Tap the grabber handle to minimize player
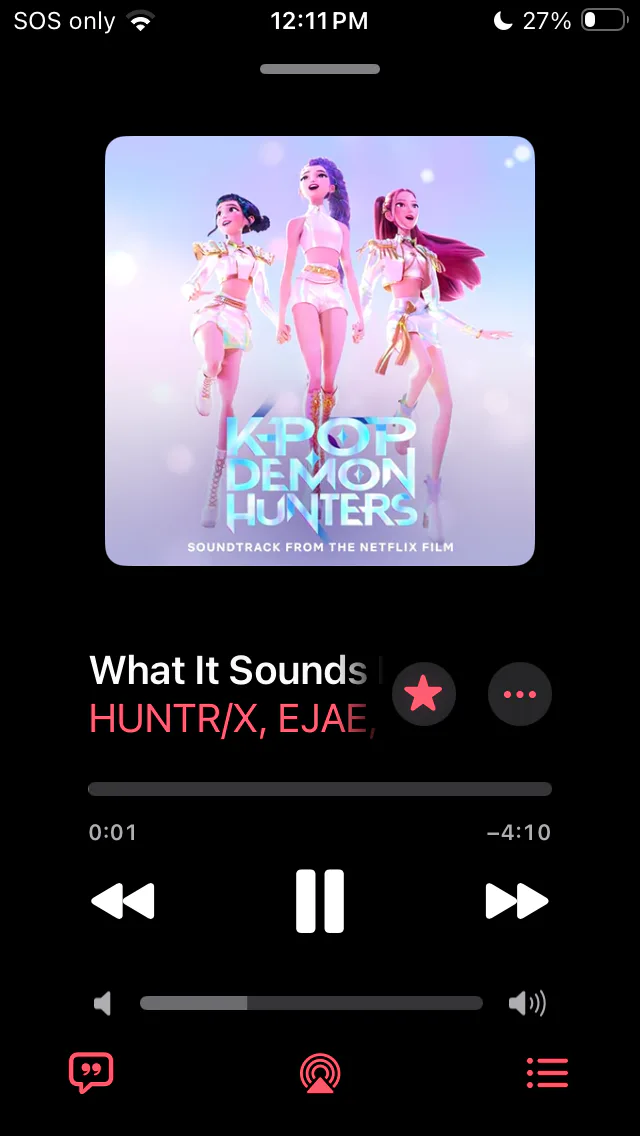Viewport: 640px width, 1136px height. click(x=320, y=69)
